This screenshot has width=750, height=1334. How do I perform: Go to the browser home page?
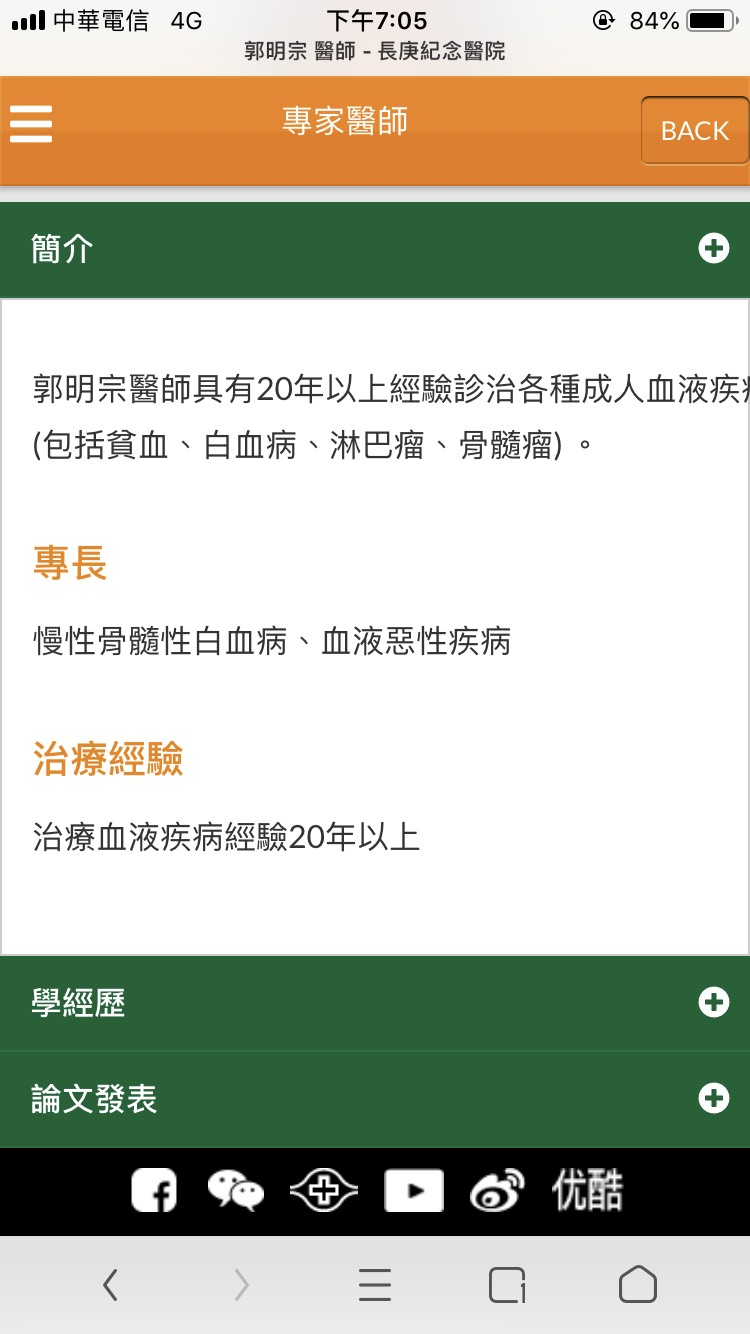click(637, 1285)
